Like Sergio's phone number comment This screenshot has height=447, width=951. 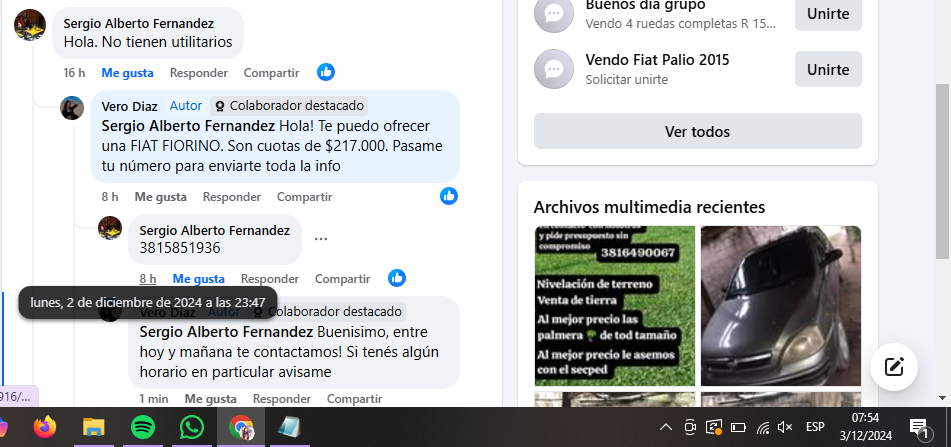[x=198, y=279]
